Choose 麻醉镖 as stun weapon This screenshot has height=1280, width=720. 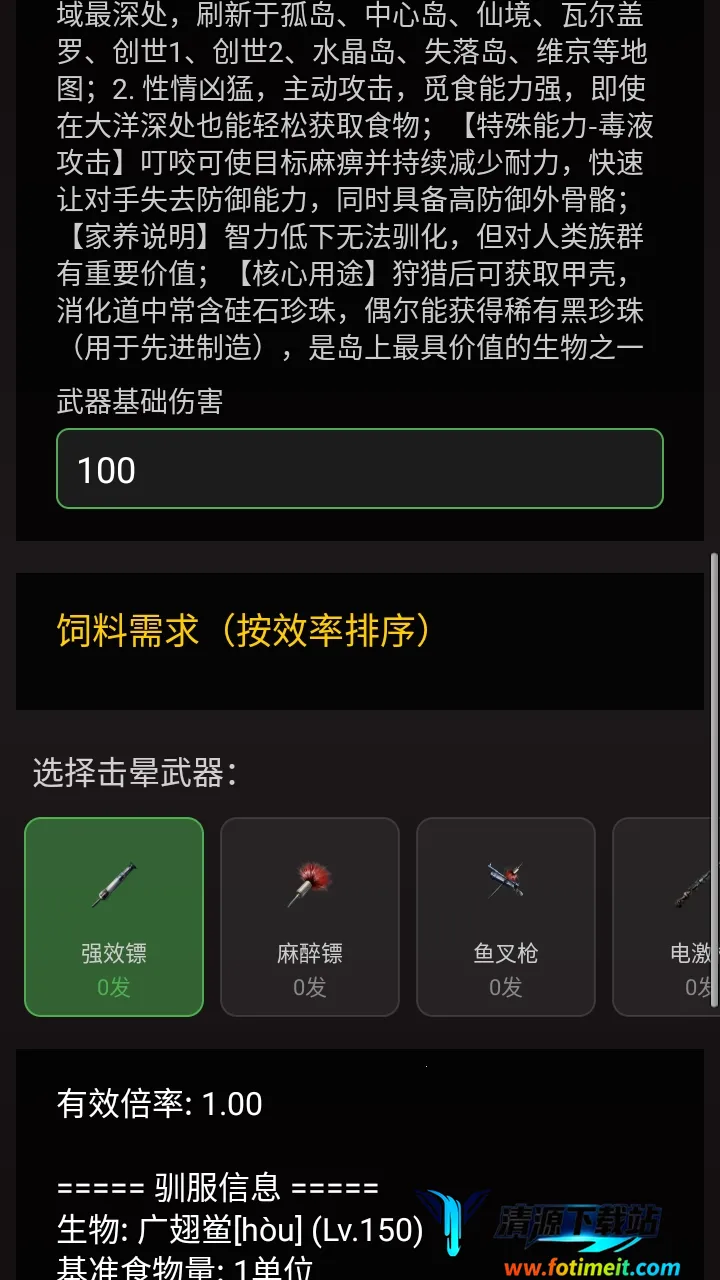tap(310, 917)
